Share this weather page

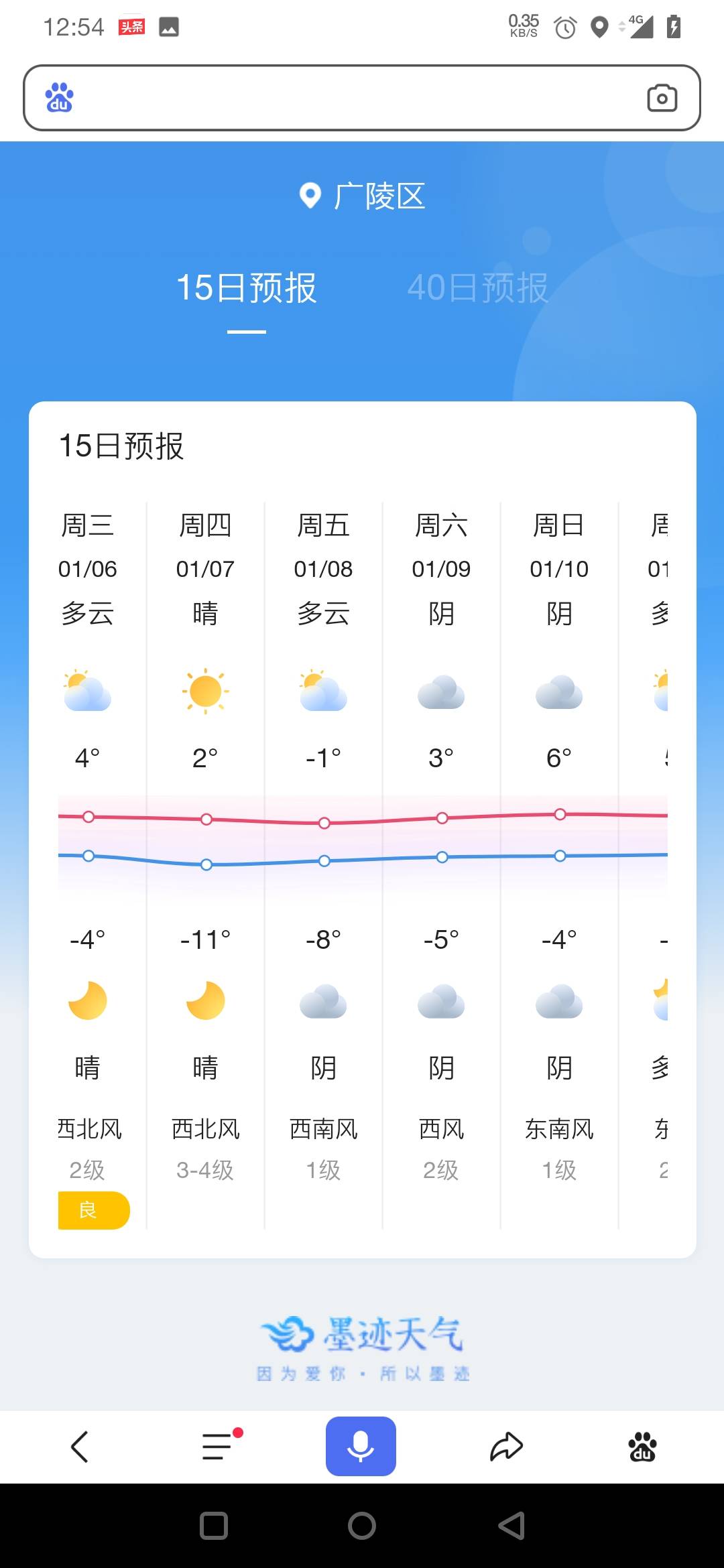pyautogui.click(x=506, y=1446)
